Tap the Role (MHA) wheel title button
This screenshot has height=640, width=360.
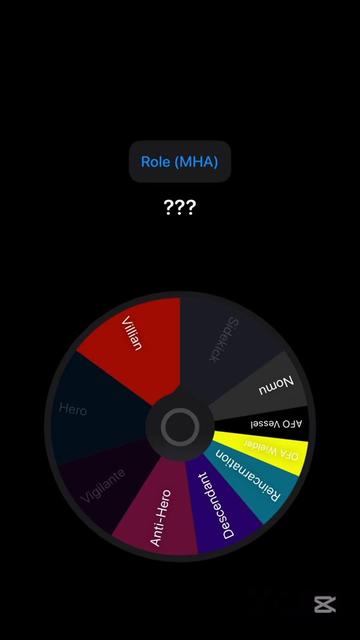pyautogui.click(x=180, y=162)
